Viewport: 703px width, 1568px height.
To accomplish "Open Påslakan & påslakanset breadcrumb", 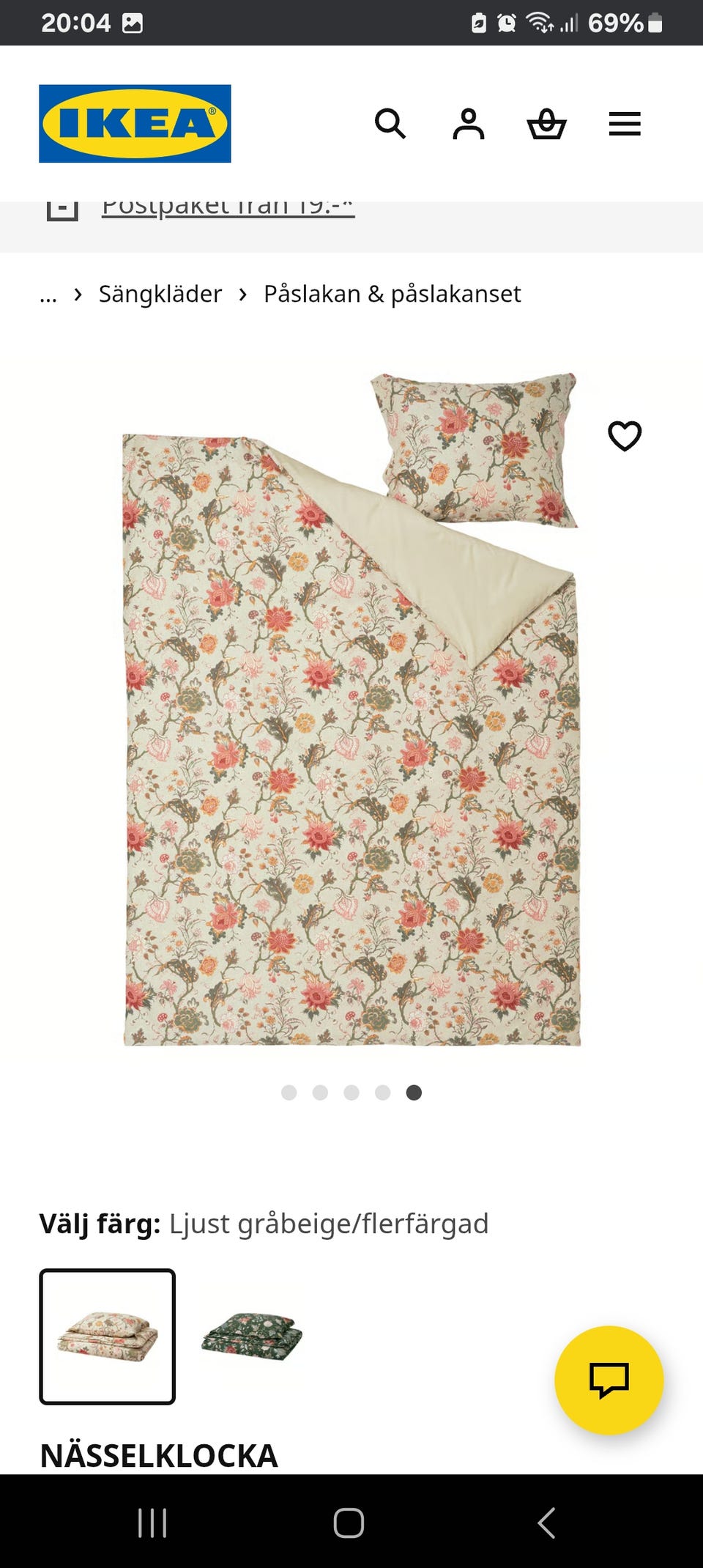I will 392,294.
